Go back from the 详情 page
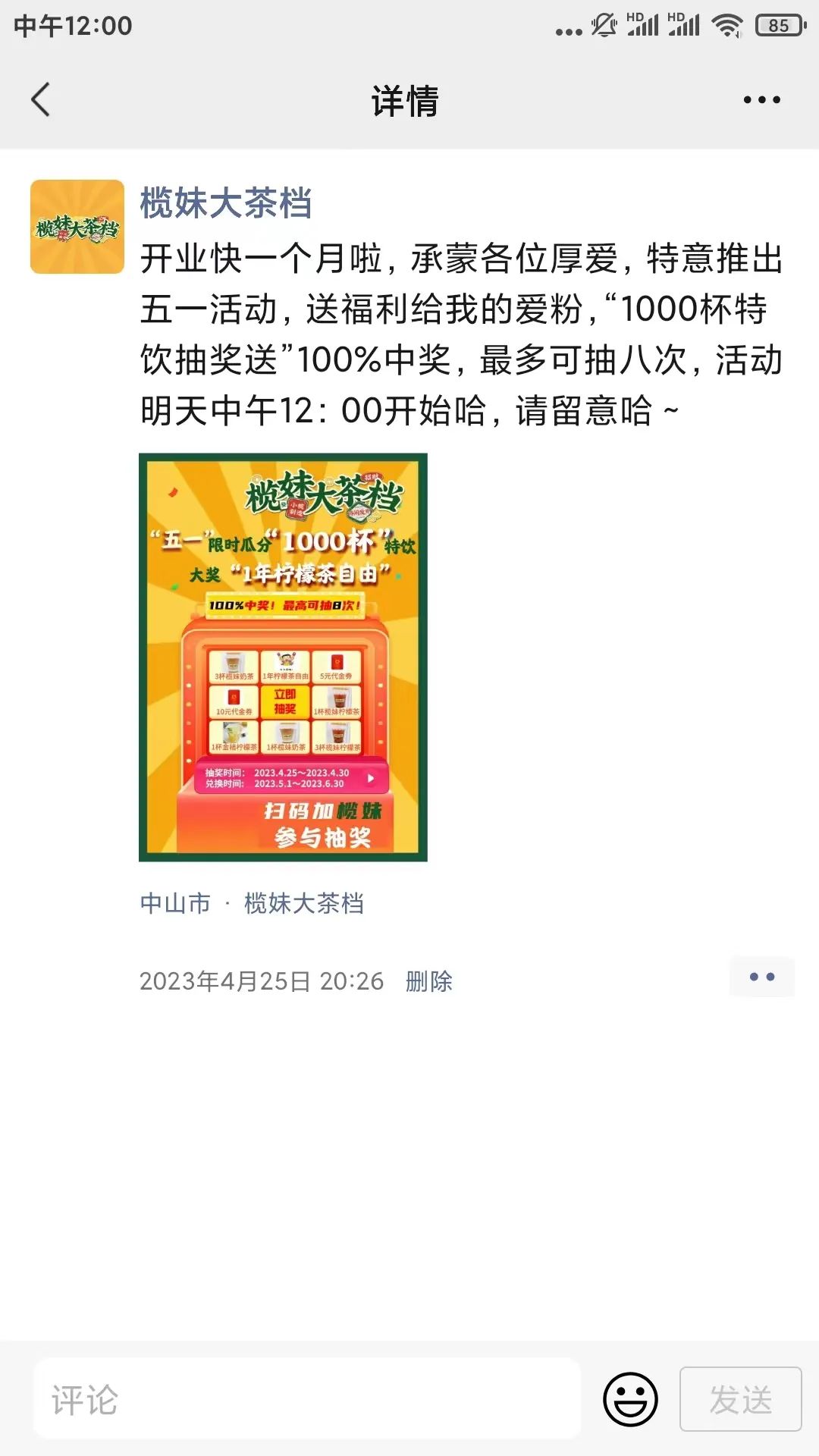This screenshot has height=1456, width=819. coord(41,100)
